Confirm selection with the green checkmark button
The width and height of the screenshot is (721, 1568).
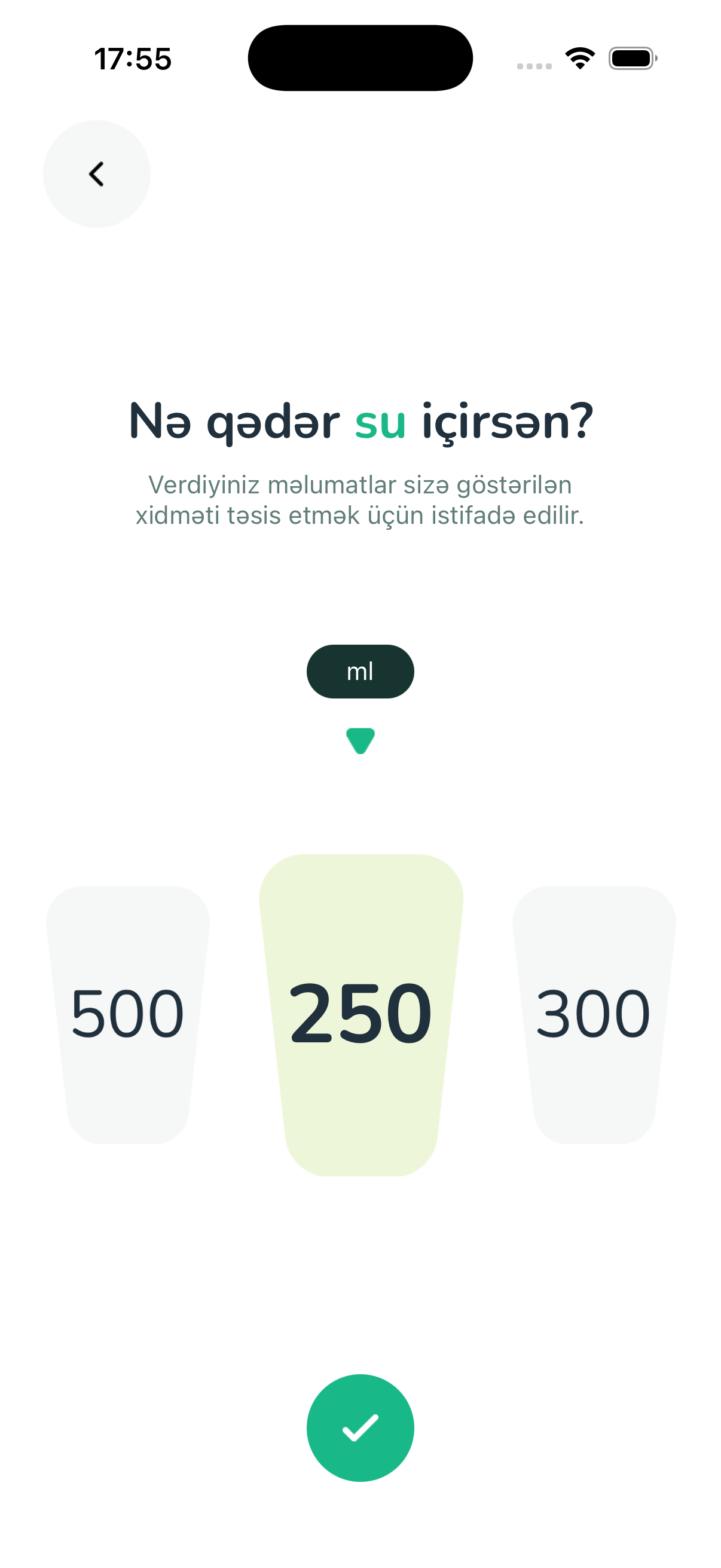pos(360,1428)
